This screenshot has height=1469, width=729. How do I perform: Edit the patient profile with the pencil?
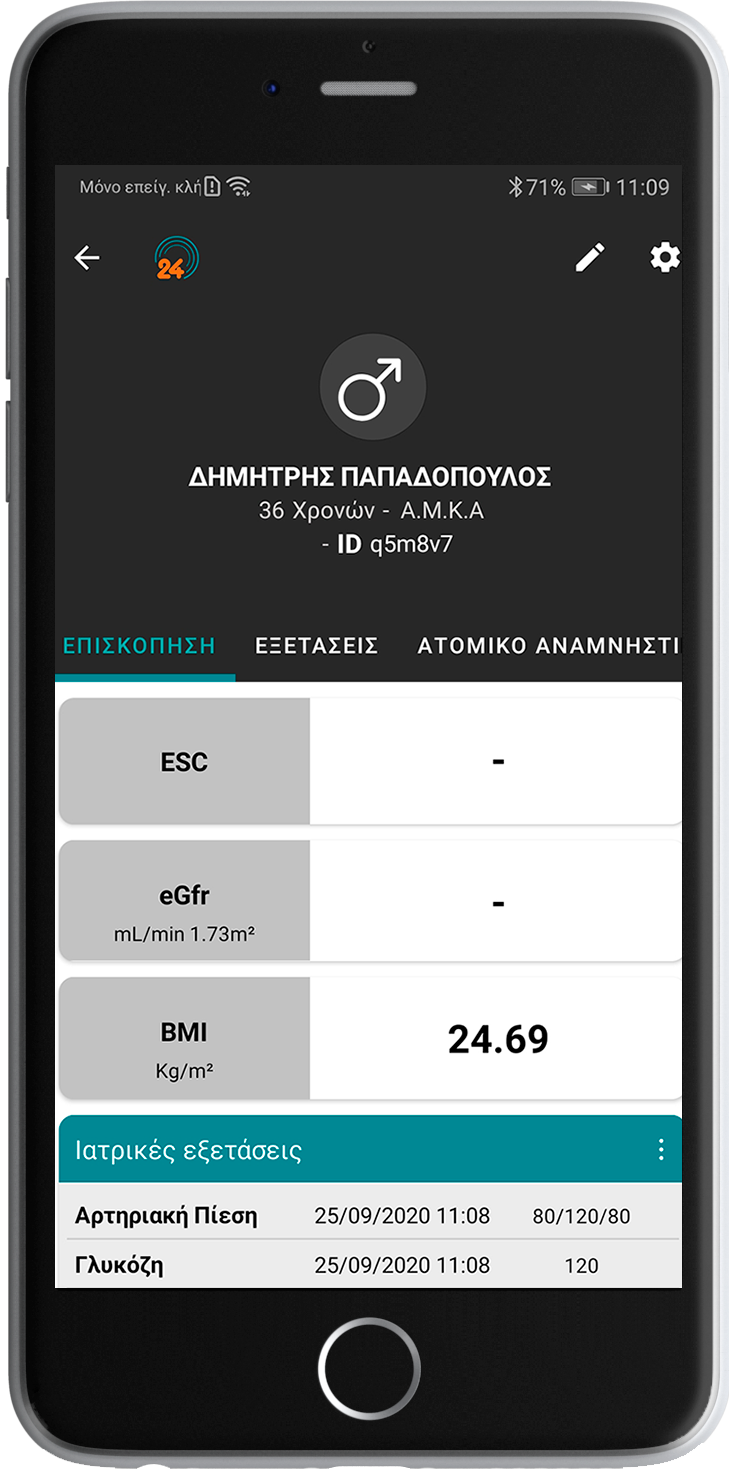[x=590, y=258]
